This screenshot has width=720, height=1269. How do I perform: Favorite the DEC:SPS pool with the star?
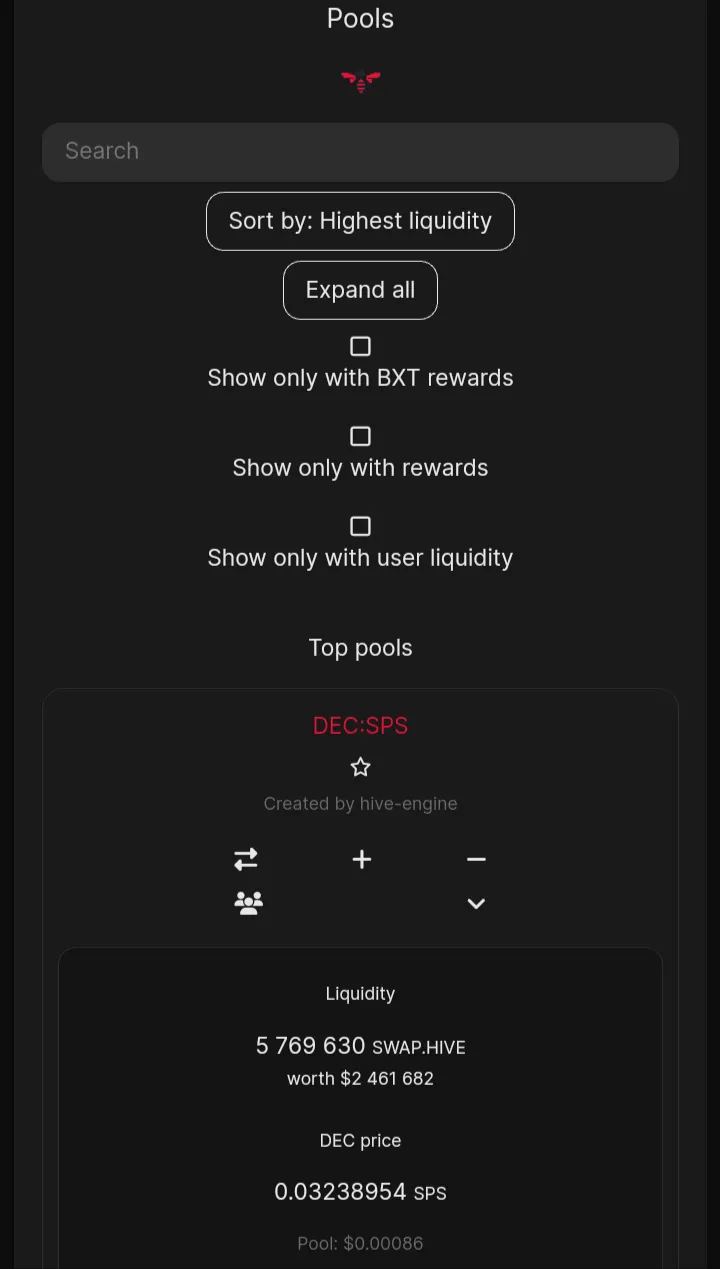tap(360, 767)
